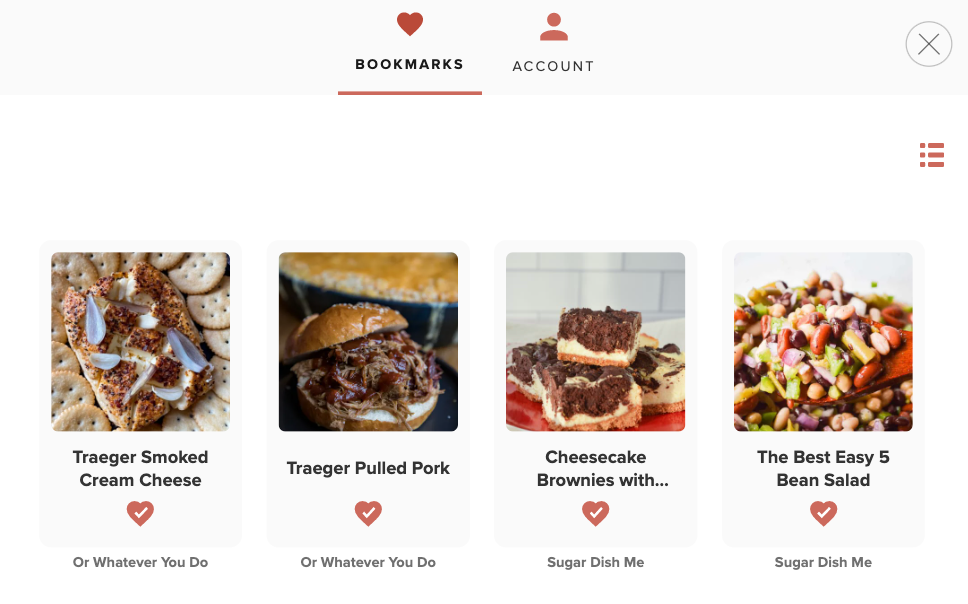The width and height of the screenshot is (968, 604).
Task: Switch bookmarks to list view
Action: [x=931, y=155]
